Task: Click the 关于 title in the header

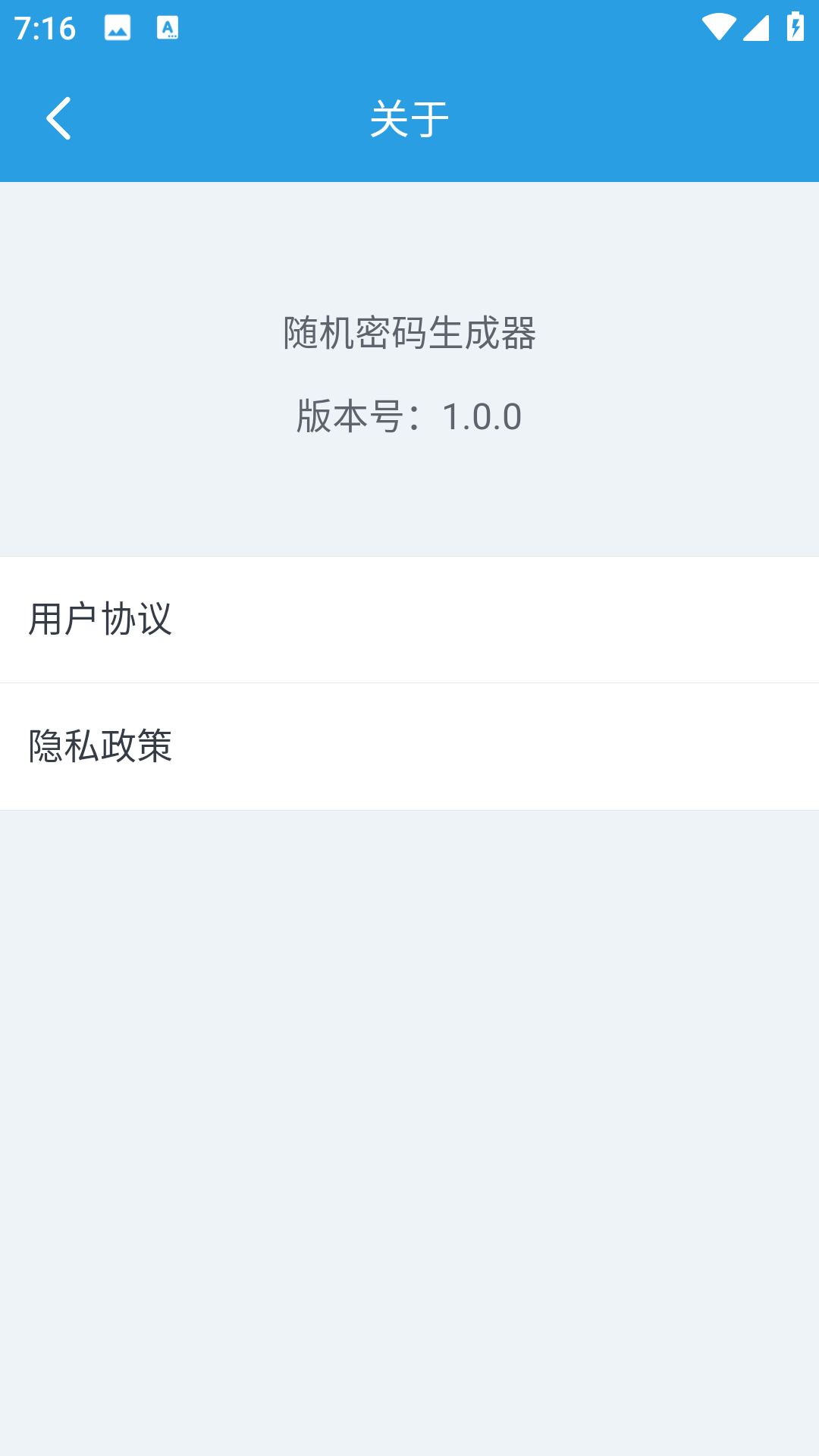Action: [409, 118]
